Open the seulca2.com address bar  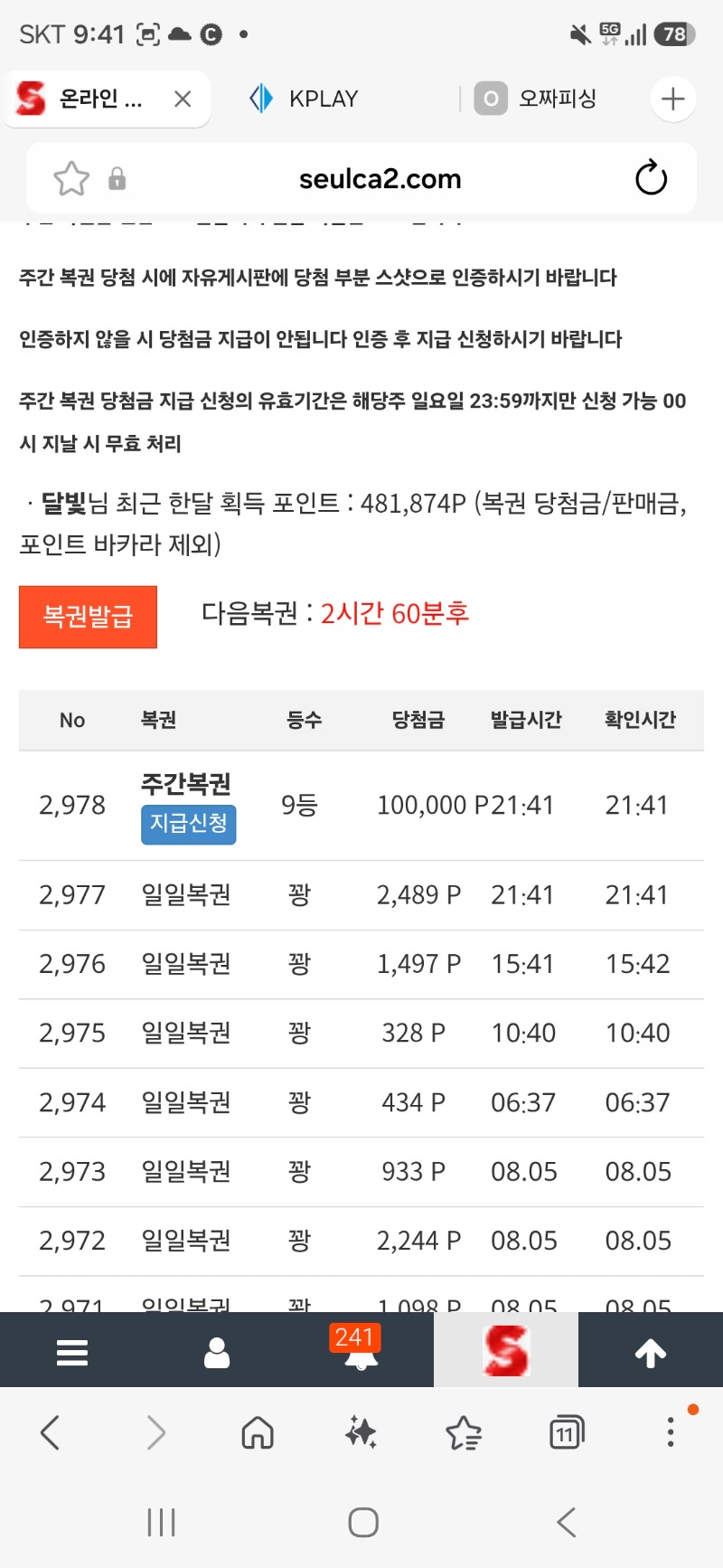click(x=380, y=179)
